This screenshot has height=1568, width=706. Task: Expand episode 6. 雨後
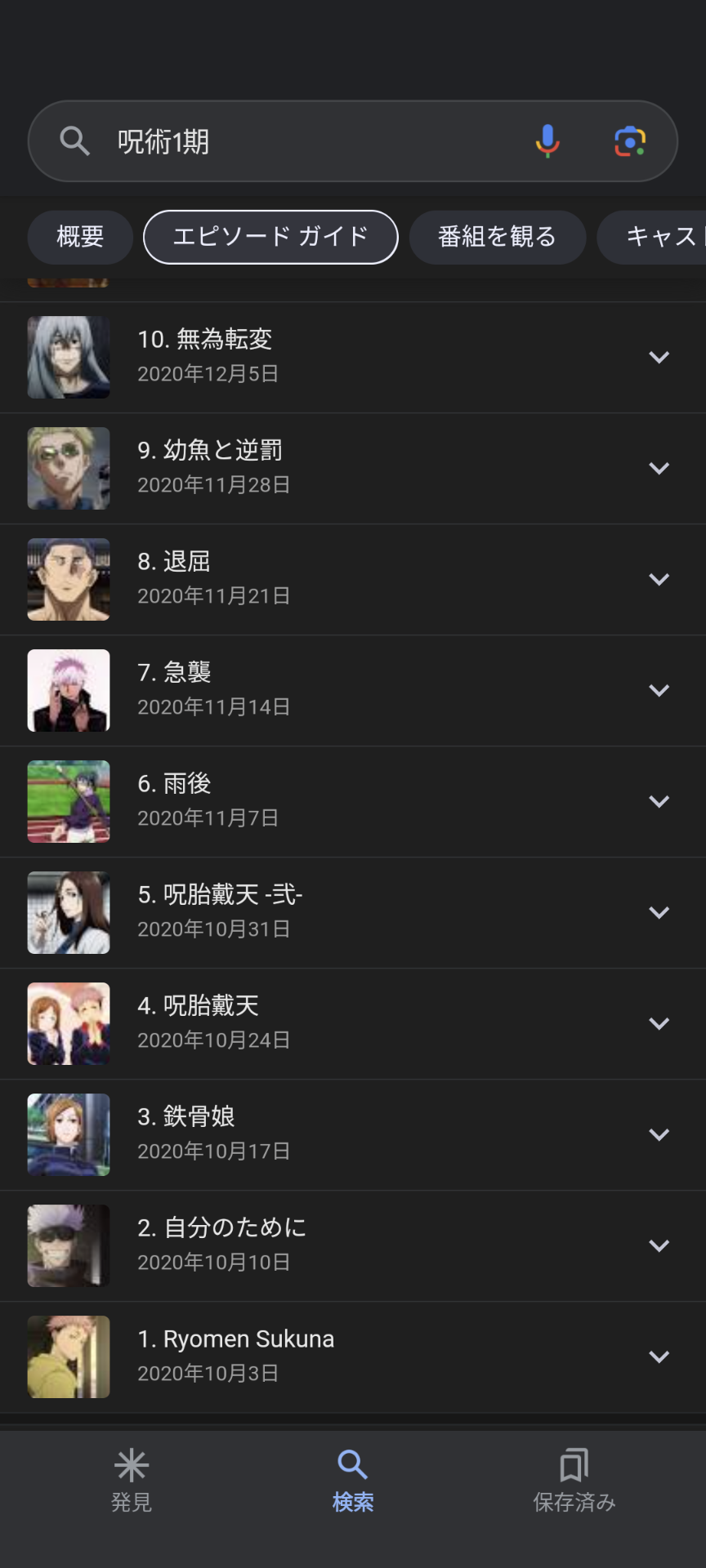659,801
